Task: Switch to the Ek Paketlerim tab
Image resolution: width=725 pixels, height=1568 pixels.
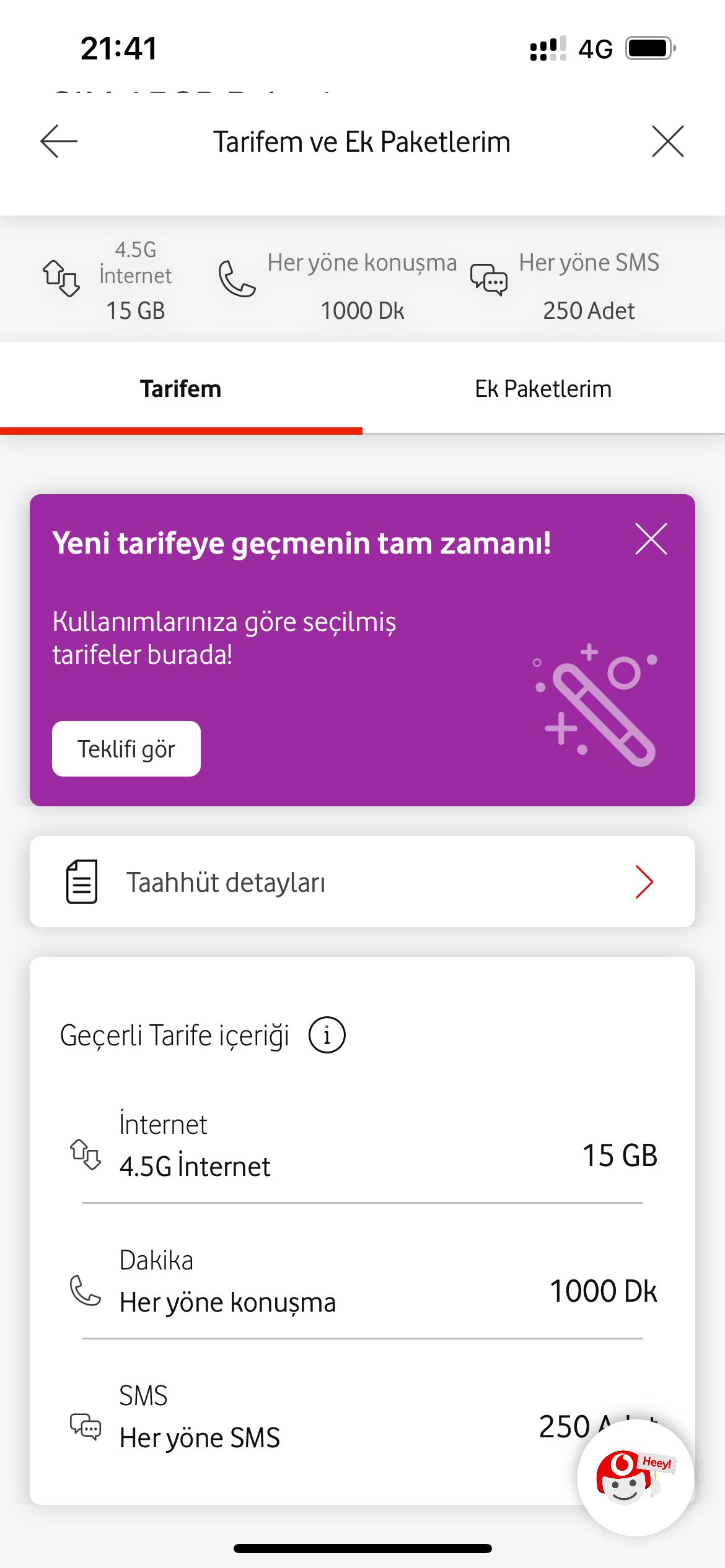Action: (x=543, y=389)
